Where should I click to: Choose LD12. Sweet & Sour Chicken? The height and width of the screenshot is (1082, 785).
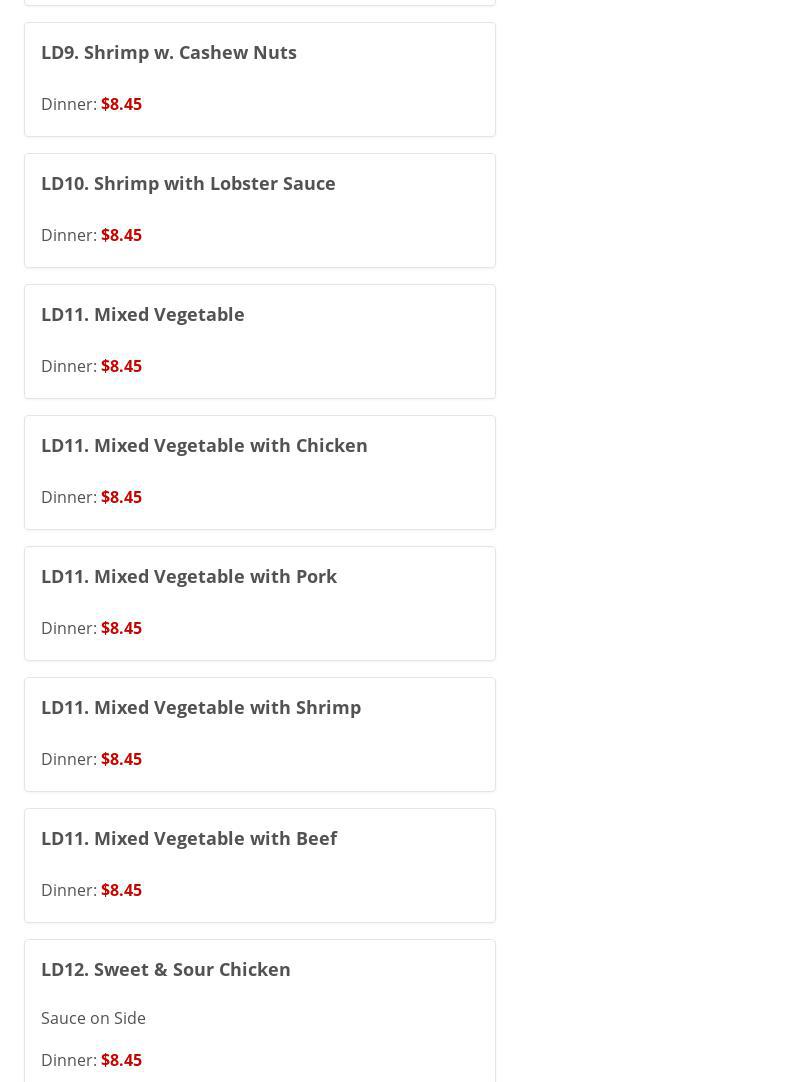click(259, 1010)
